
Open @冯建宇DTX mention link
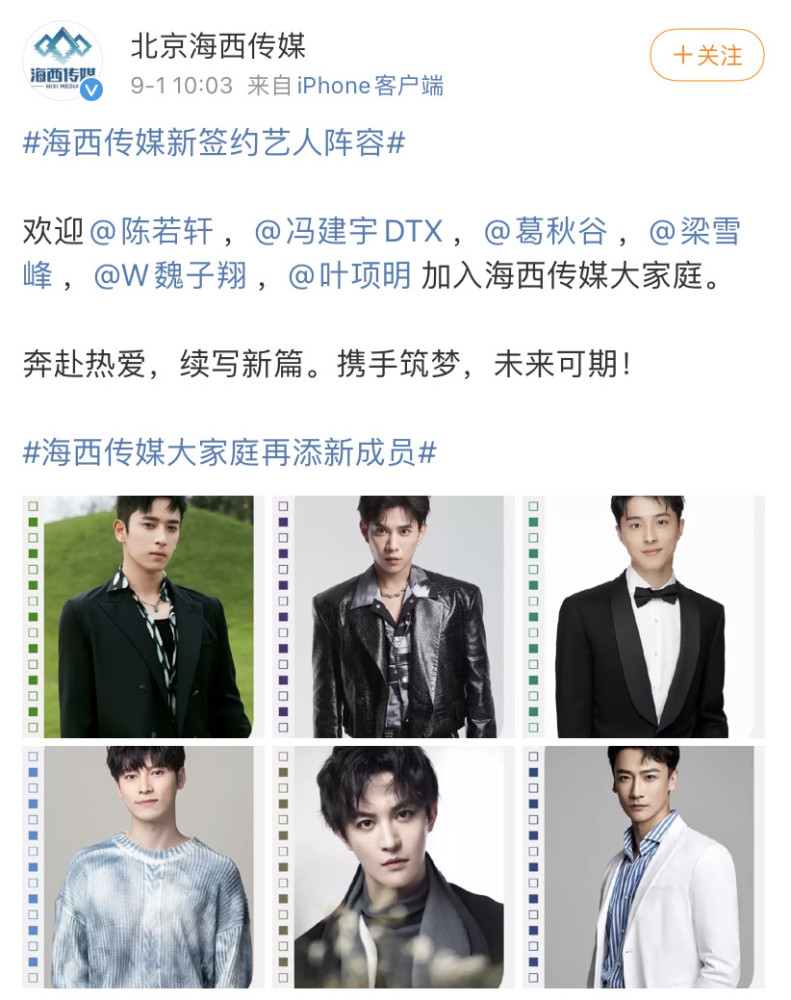point(348,232)
